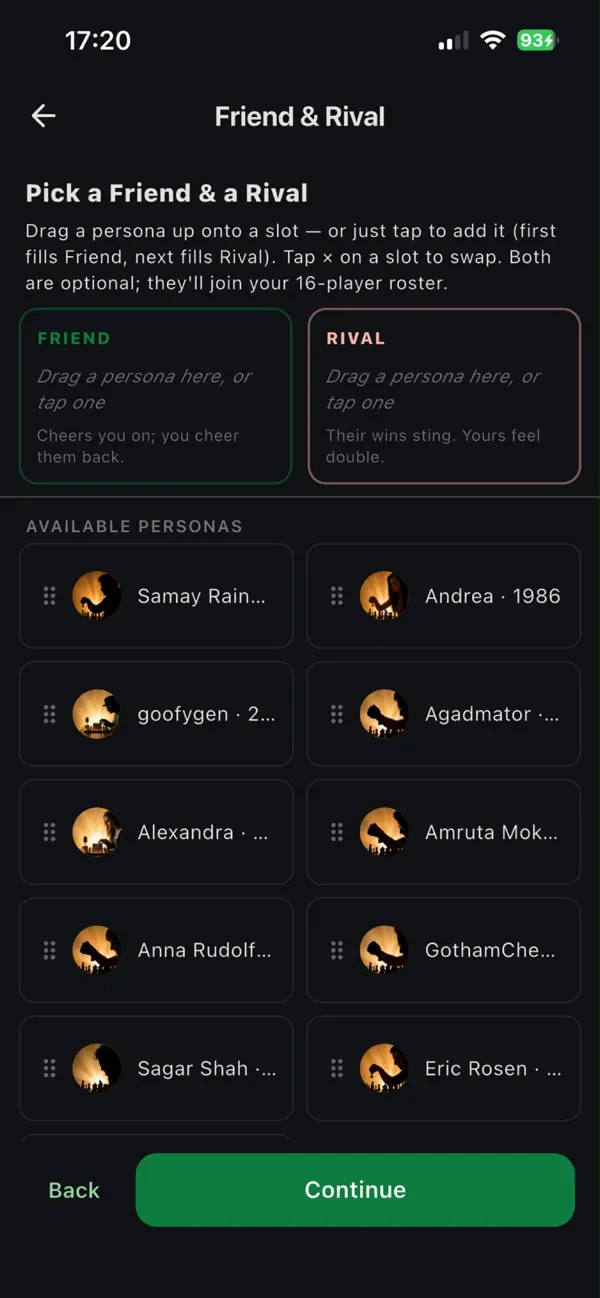Pick the goofygen persona
This screenshot has width=600, height=1298.
[x=156, y=714]
